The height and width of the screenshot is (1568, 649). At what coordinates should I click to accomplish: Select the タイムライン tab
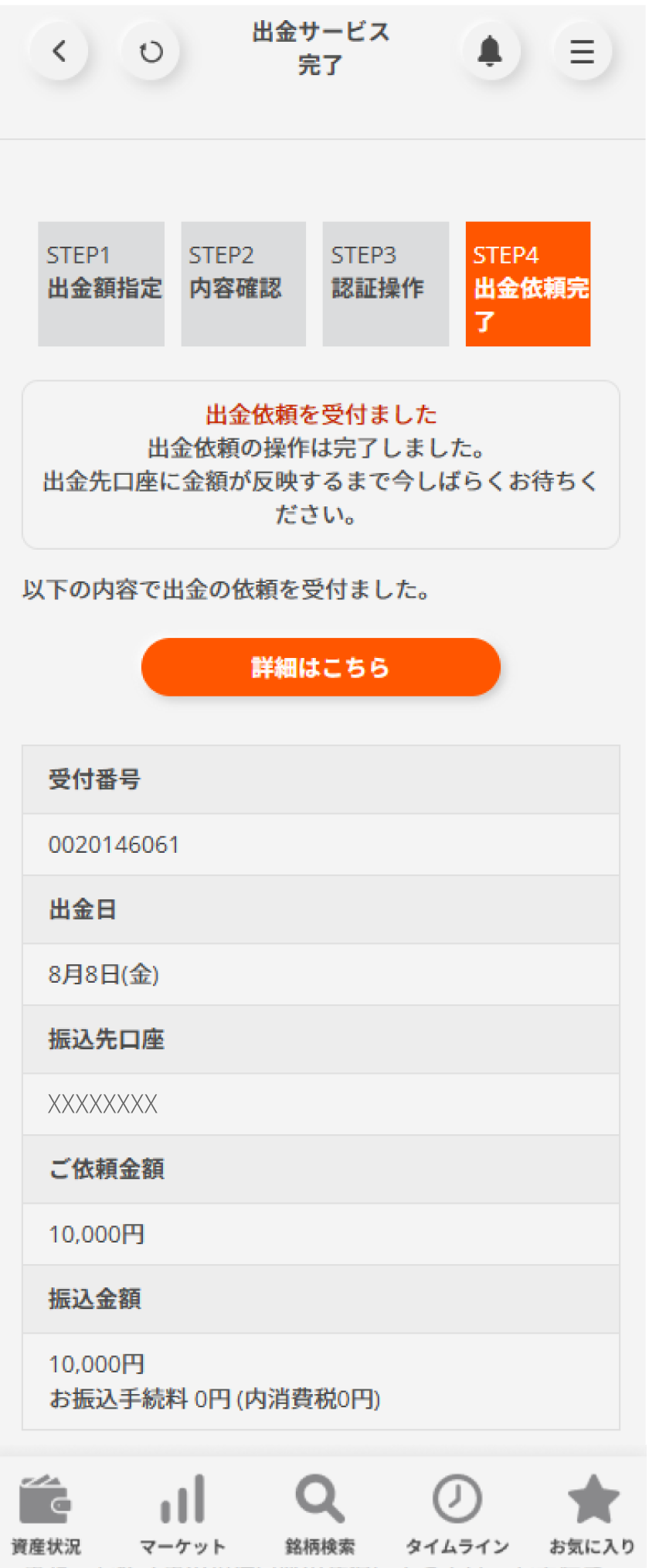click(x=457, y=1513)
